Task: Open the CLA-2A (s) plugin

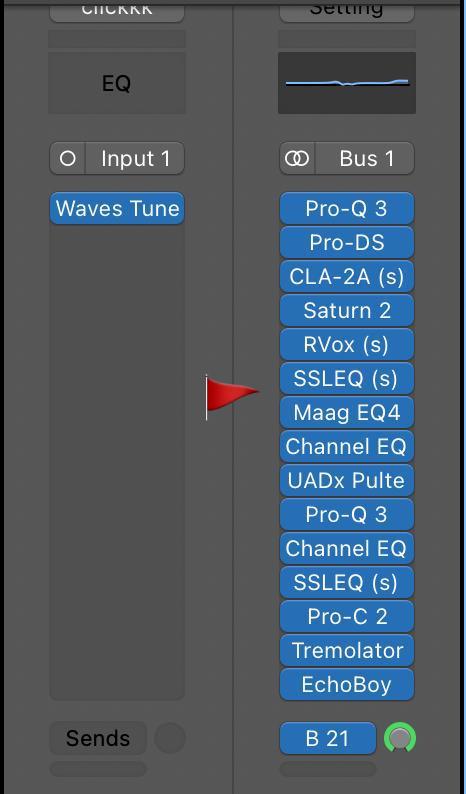Action: click(x=347, y=276)
